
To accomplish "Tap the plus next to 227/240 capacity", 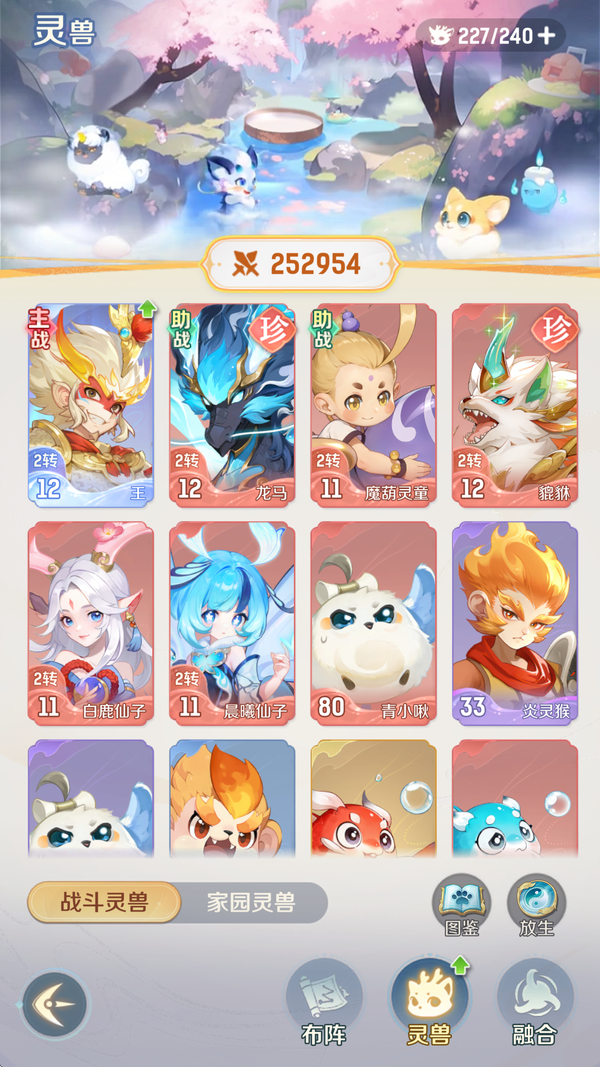I will point(546,36).
